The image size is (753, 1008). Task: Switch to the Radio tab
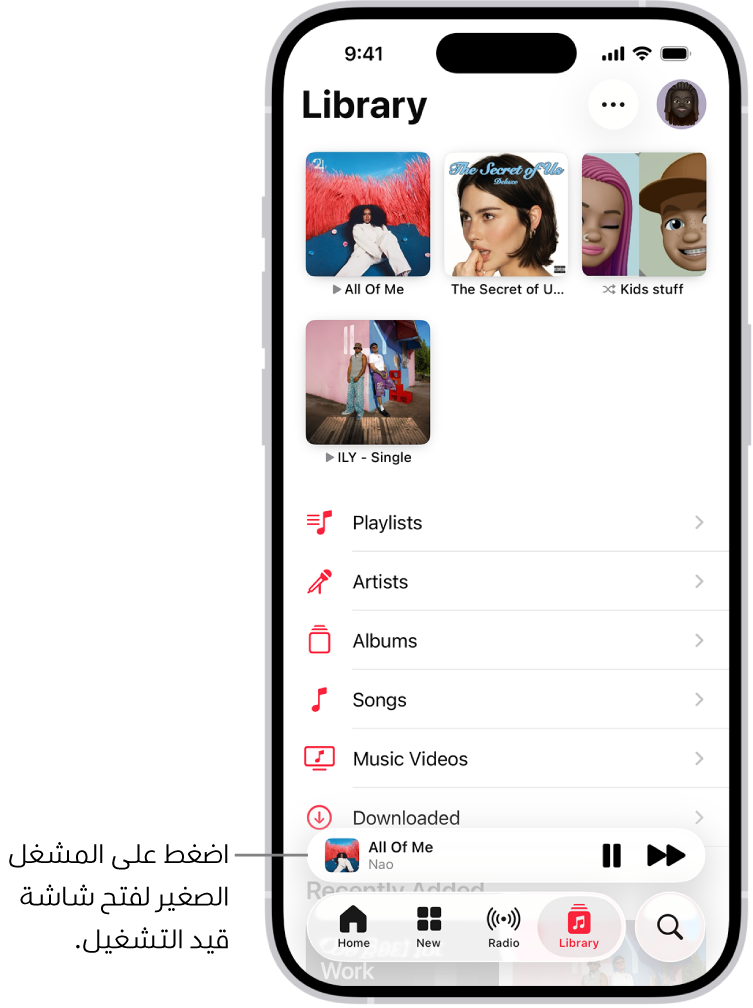[503, 927]
